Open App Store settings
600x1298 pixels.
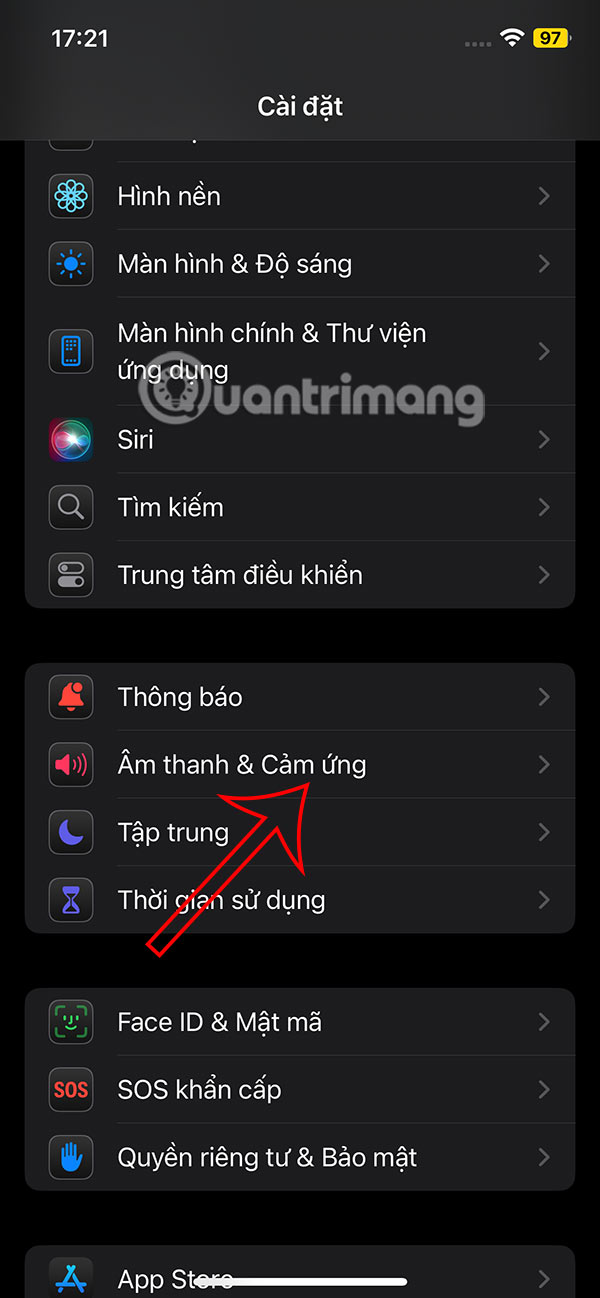[300, 1274]
